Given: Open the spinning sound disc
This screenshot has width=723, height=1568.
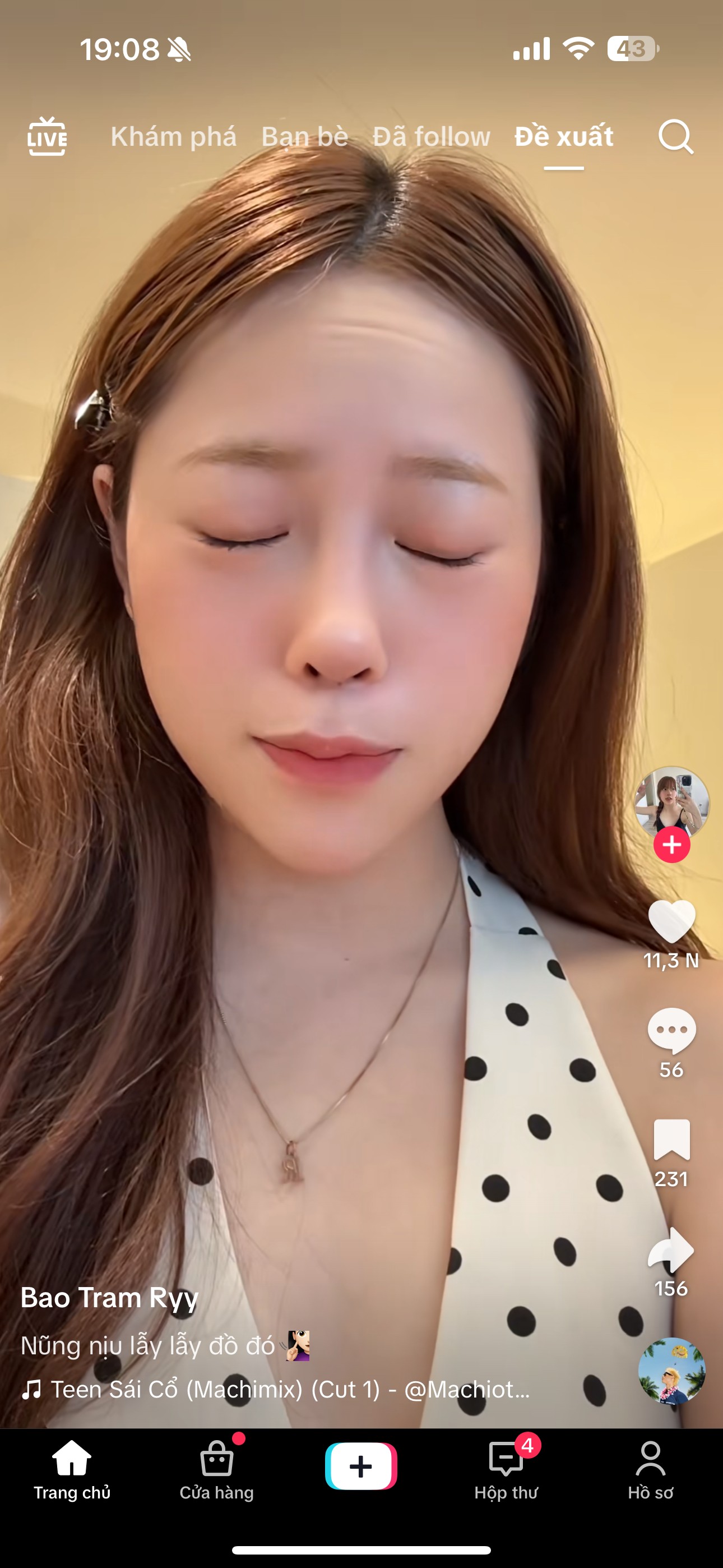Looking at the screenshot, I should click(x=672, y=1371).
